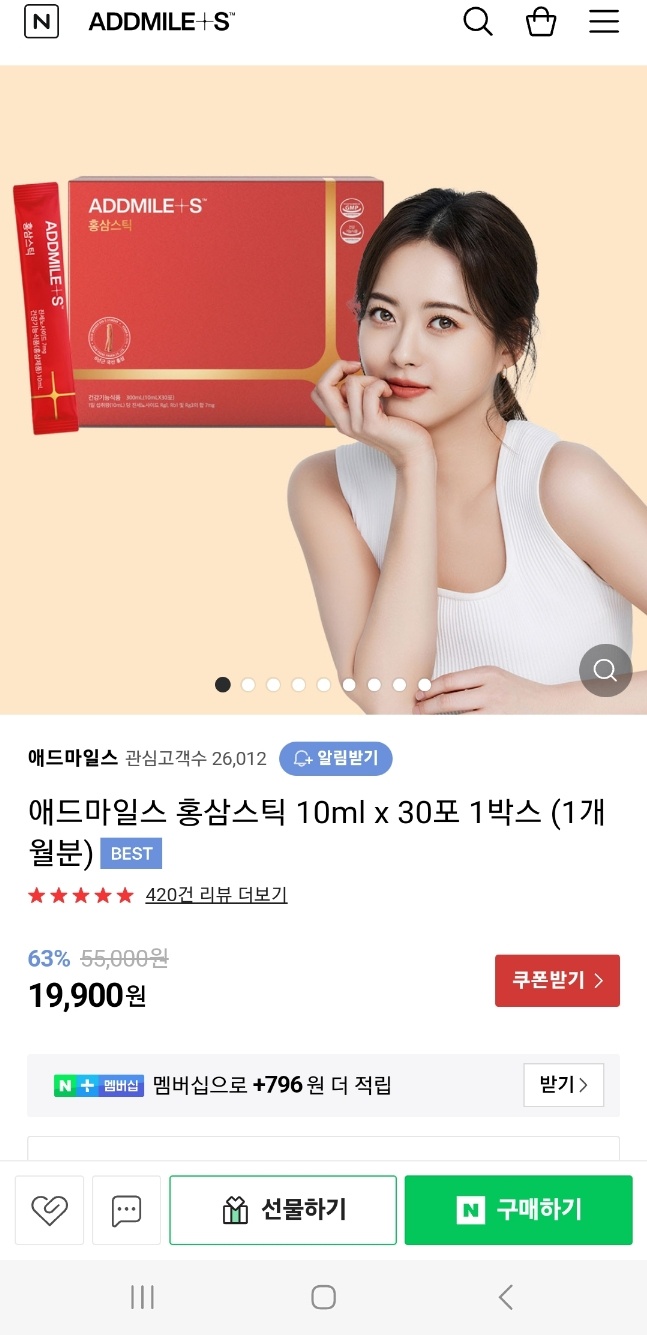The height and width of the screenshot is (1335, 647).
Task: Tap 받기 in the membership banner
Action: click(563, 1085)
